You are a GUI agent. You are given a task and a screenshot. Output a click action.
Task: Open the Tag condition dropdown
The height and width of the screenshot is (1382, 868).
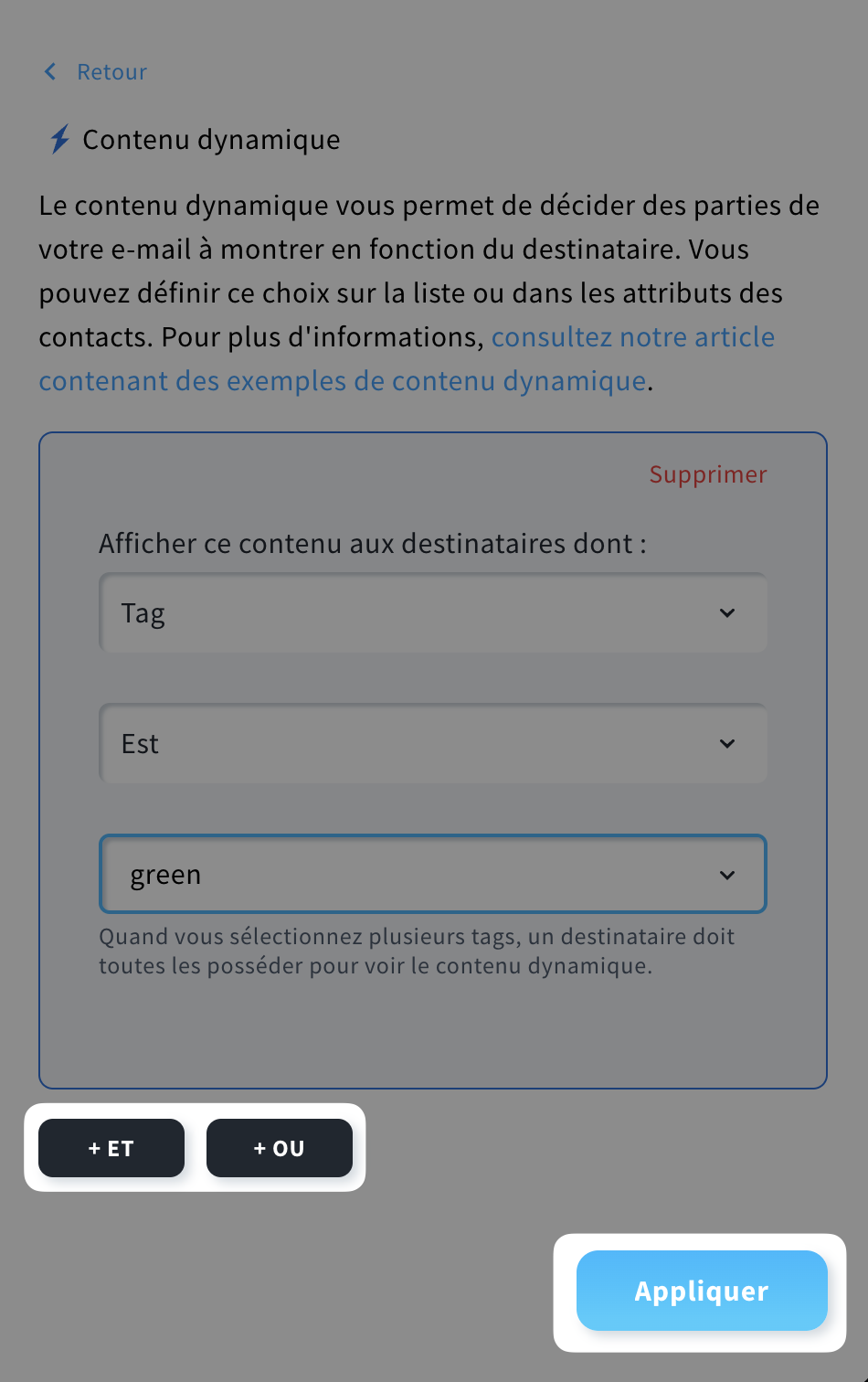[432, 613]
